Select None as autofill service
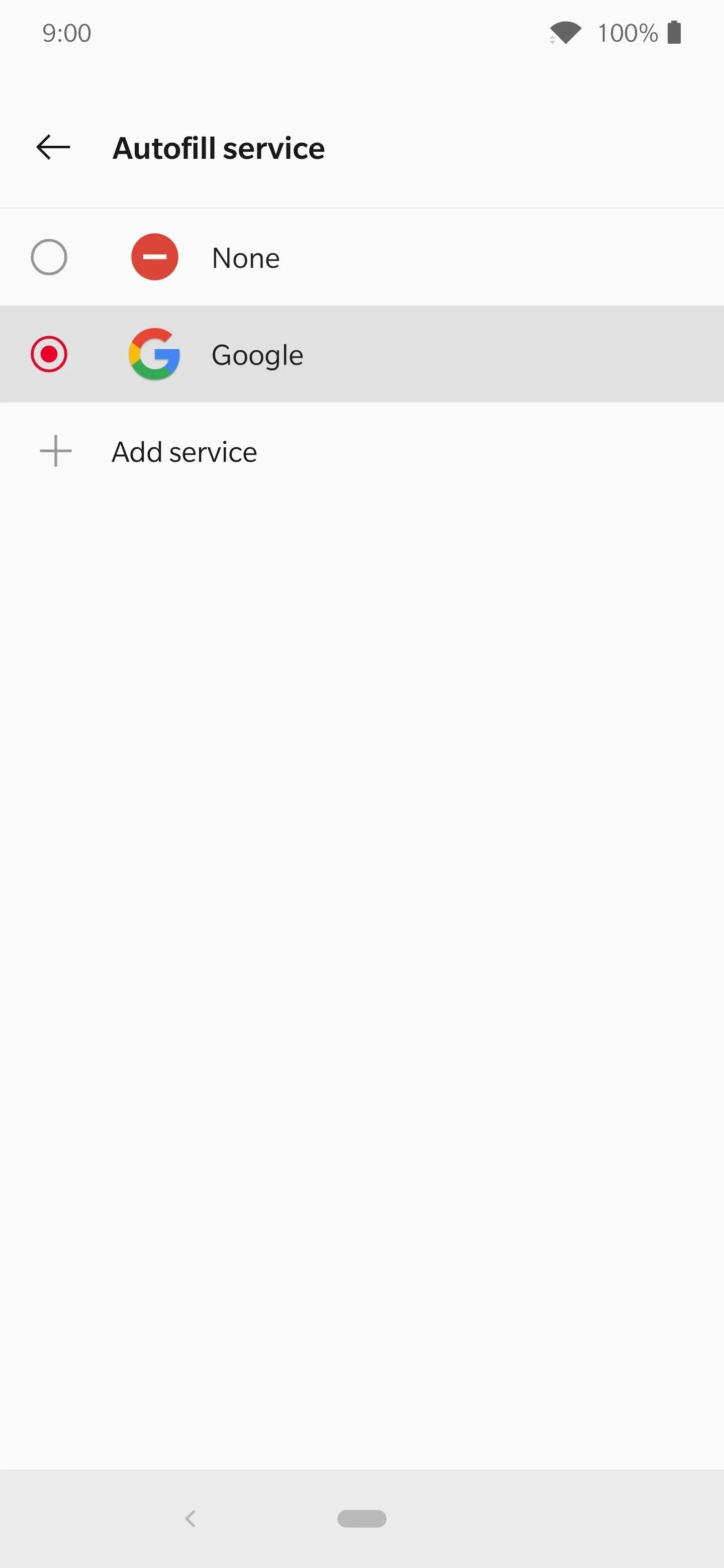 (x=361, y=257)
